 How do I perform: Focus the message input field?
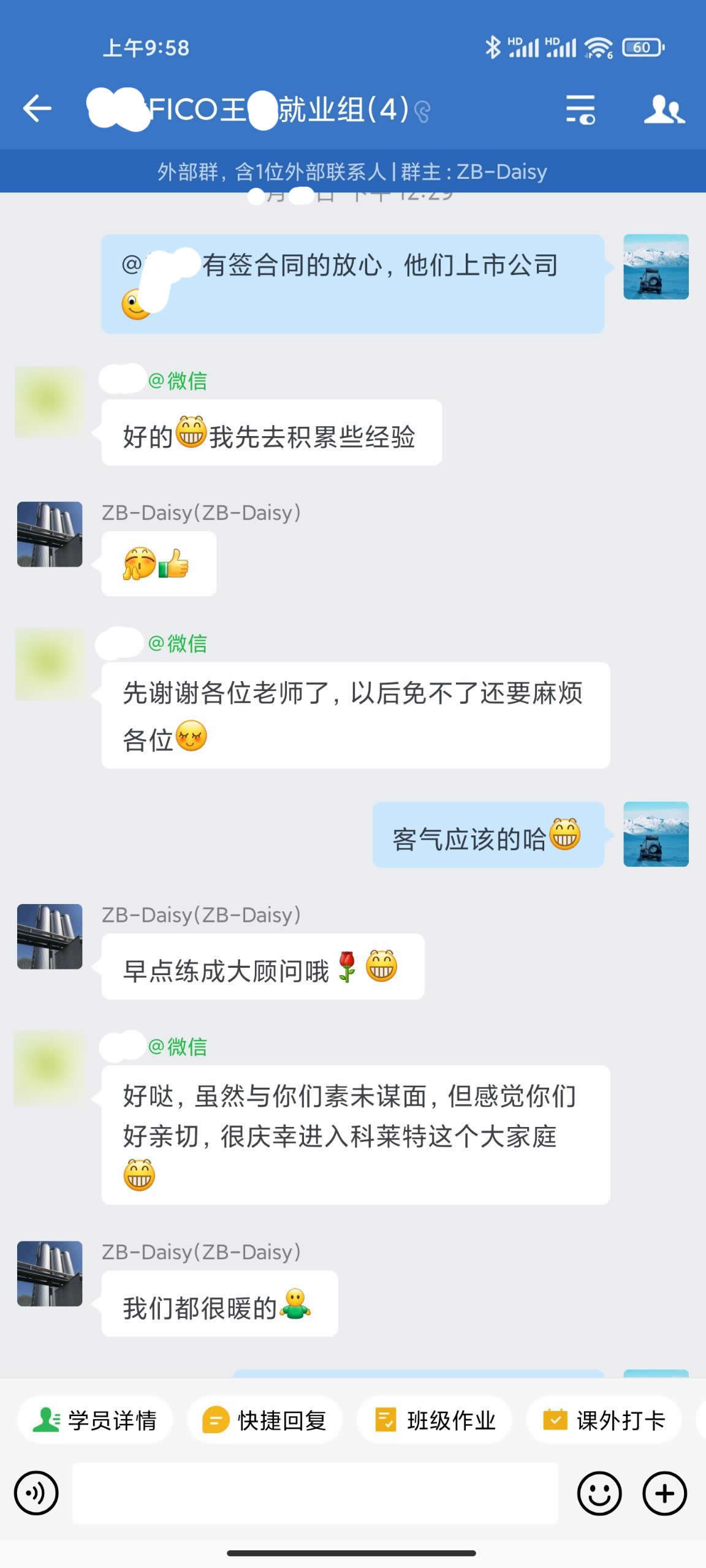tap(315, 1493)
